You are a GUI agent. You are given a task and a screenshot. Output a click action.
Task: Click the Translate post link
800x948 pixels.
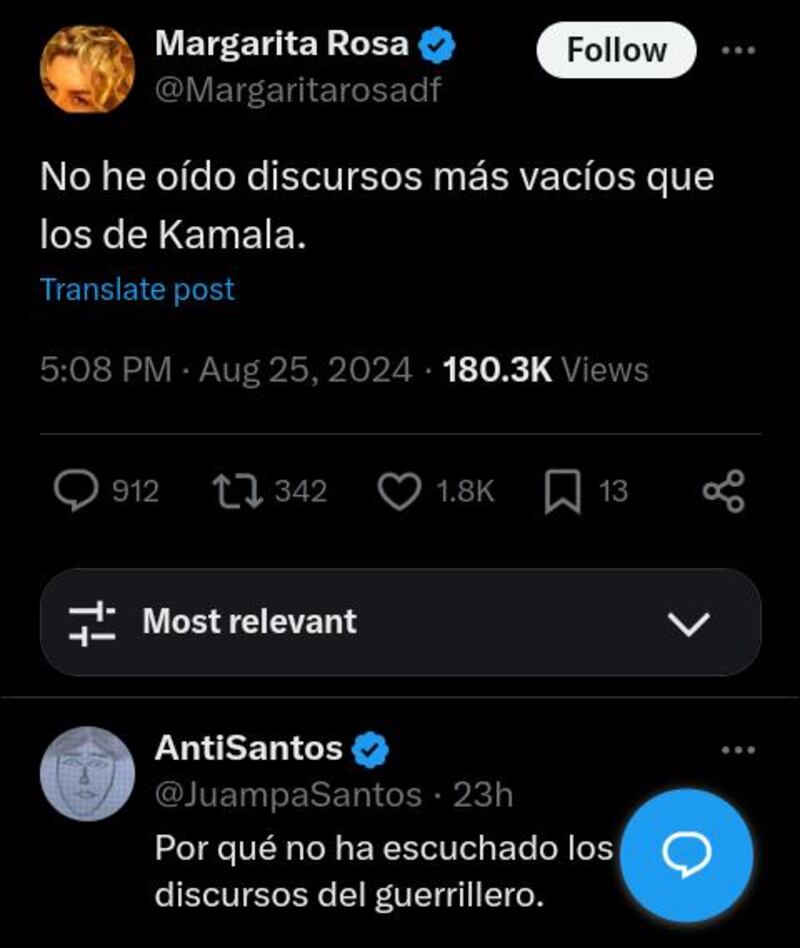tap(135, 289)
